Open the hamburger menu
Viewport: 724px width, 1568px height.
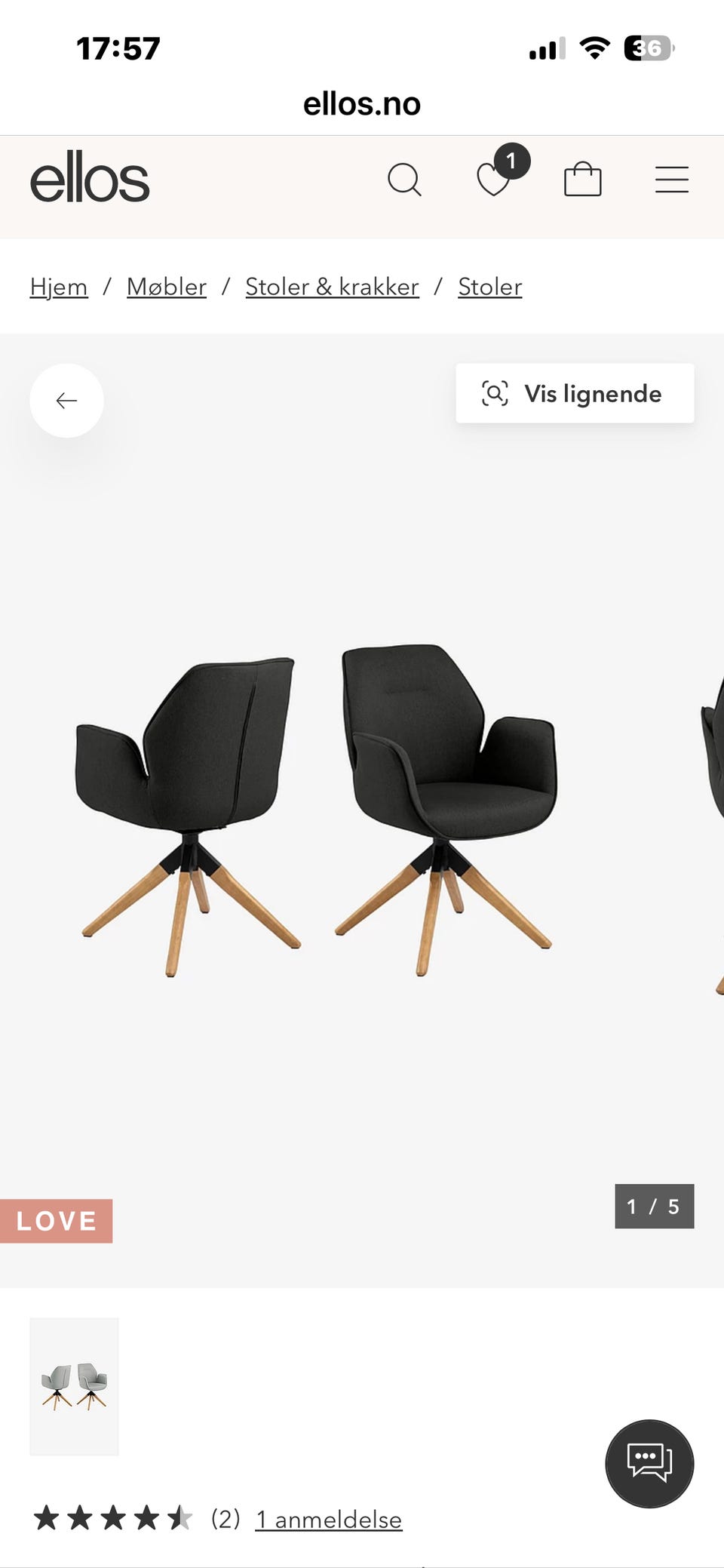click(671, 180)
